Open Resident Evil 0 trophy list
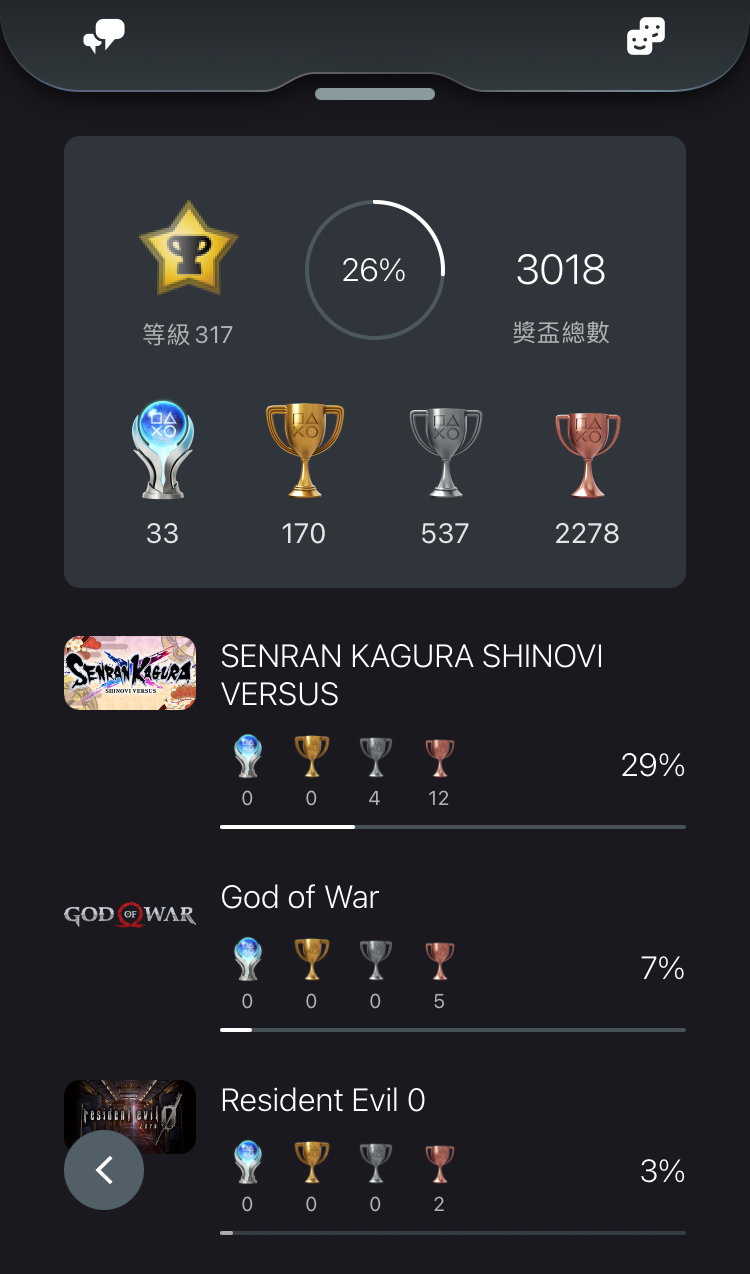This screenshot has height=1274, width=750. [x=375, y=1158]
